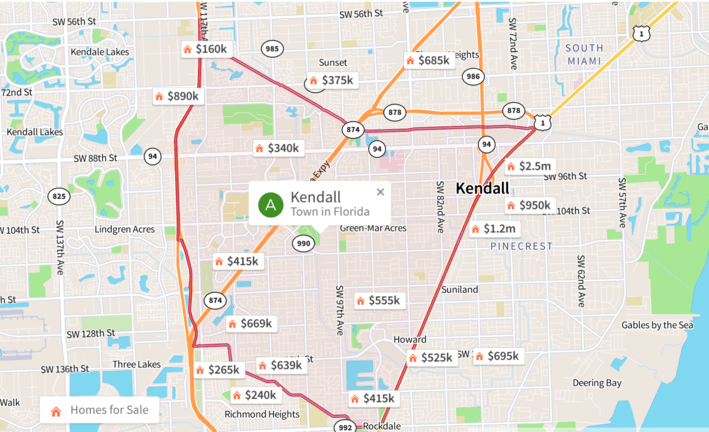Select the $890k home price marker
709x432 pixels.
point(176,96)
